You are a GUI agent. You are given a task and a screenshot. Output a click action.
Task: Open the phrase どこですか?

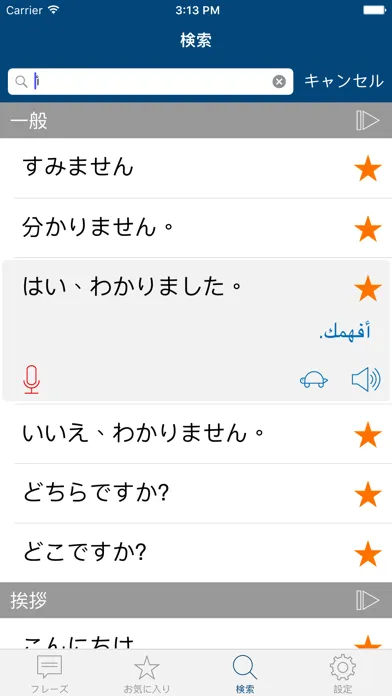(196, 553)
